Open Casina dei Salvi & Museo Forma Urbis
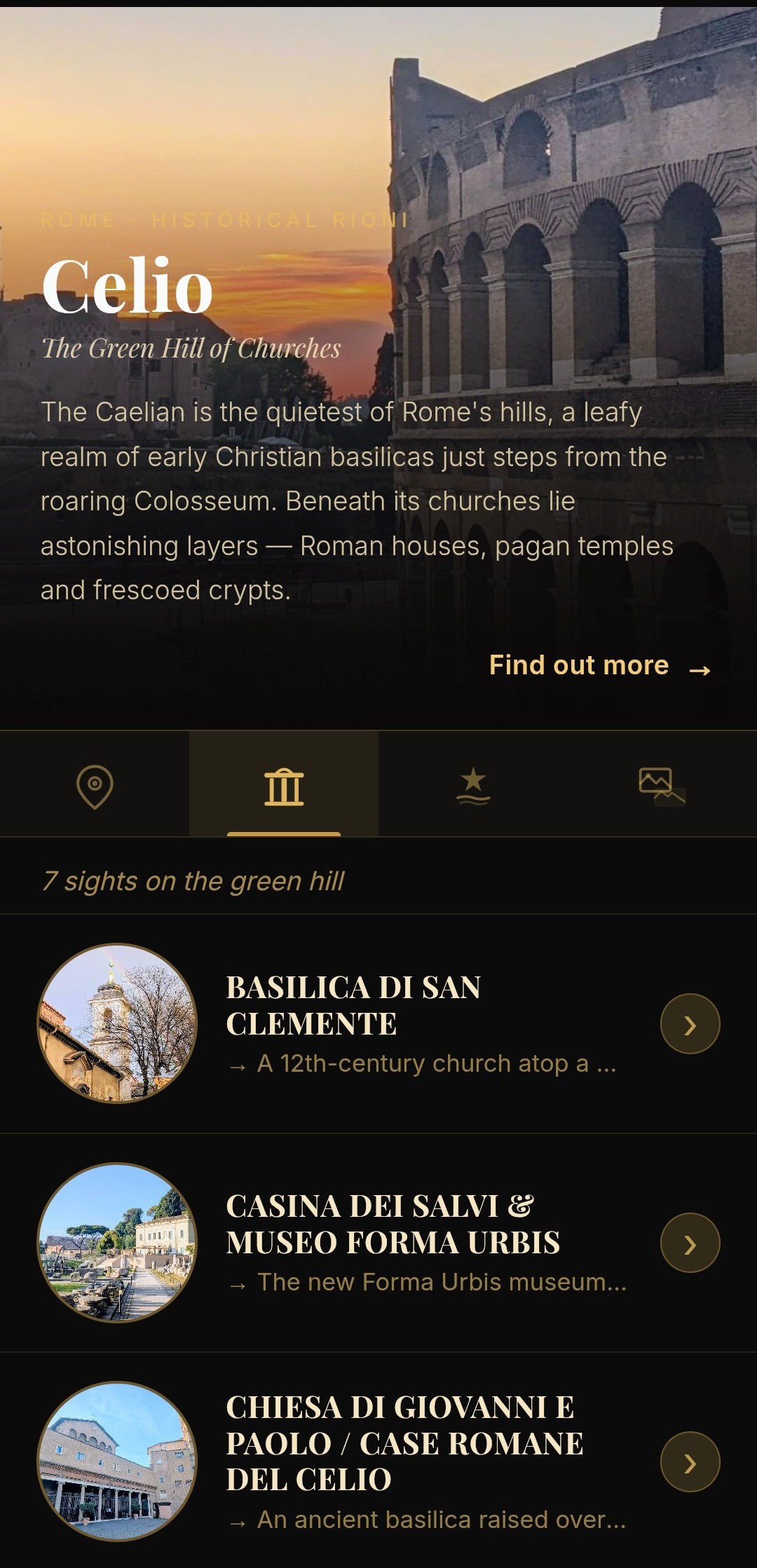757x1568 pixels. (x=378, y=1243)
